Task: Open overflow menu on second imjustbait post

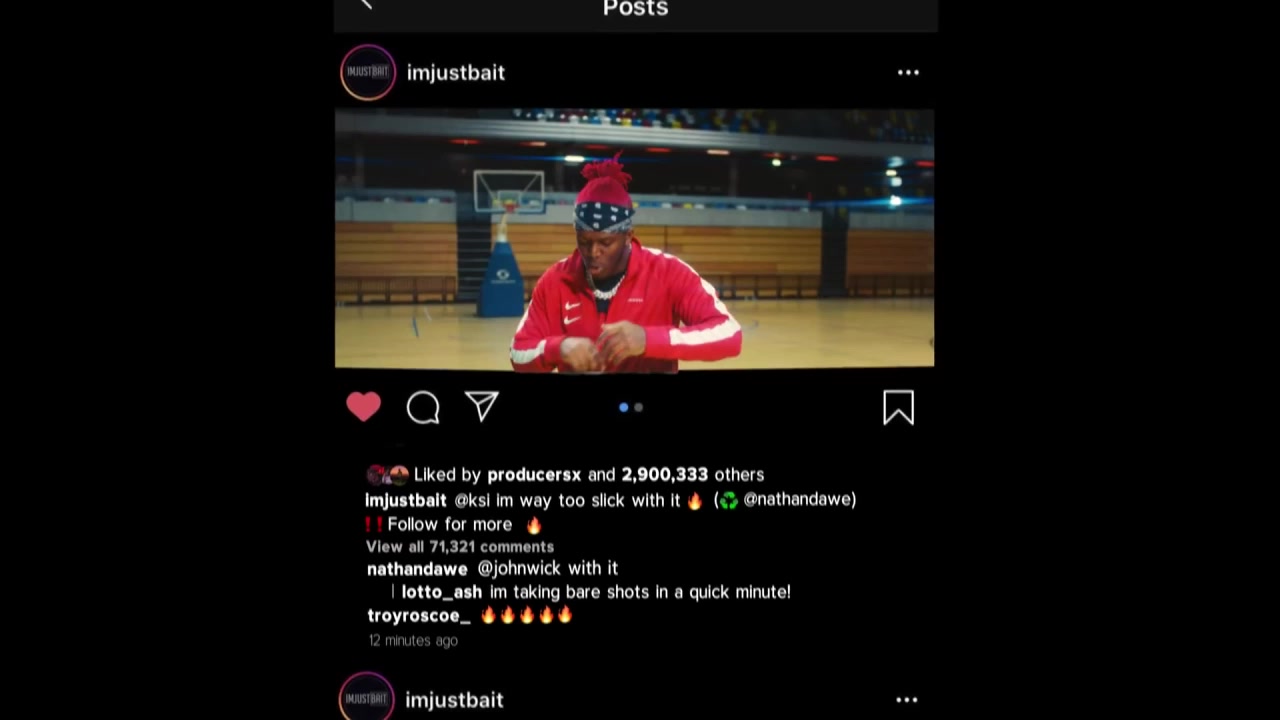Action: [906, 700]
